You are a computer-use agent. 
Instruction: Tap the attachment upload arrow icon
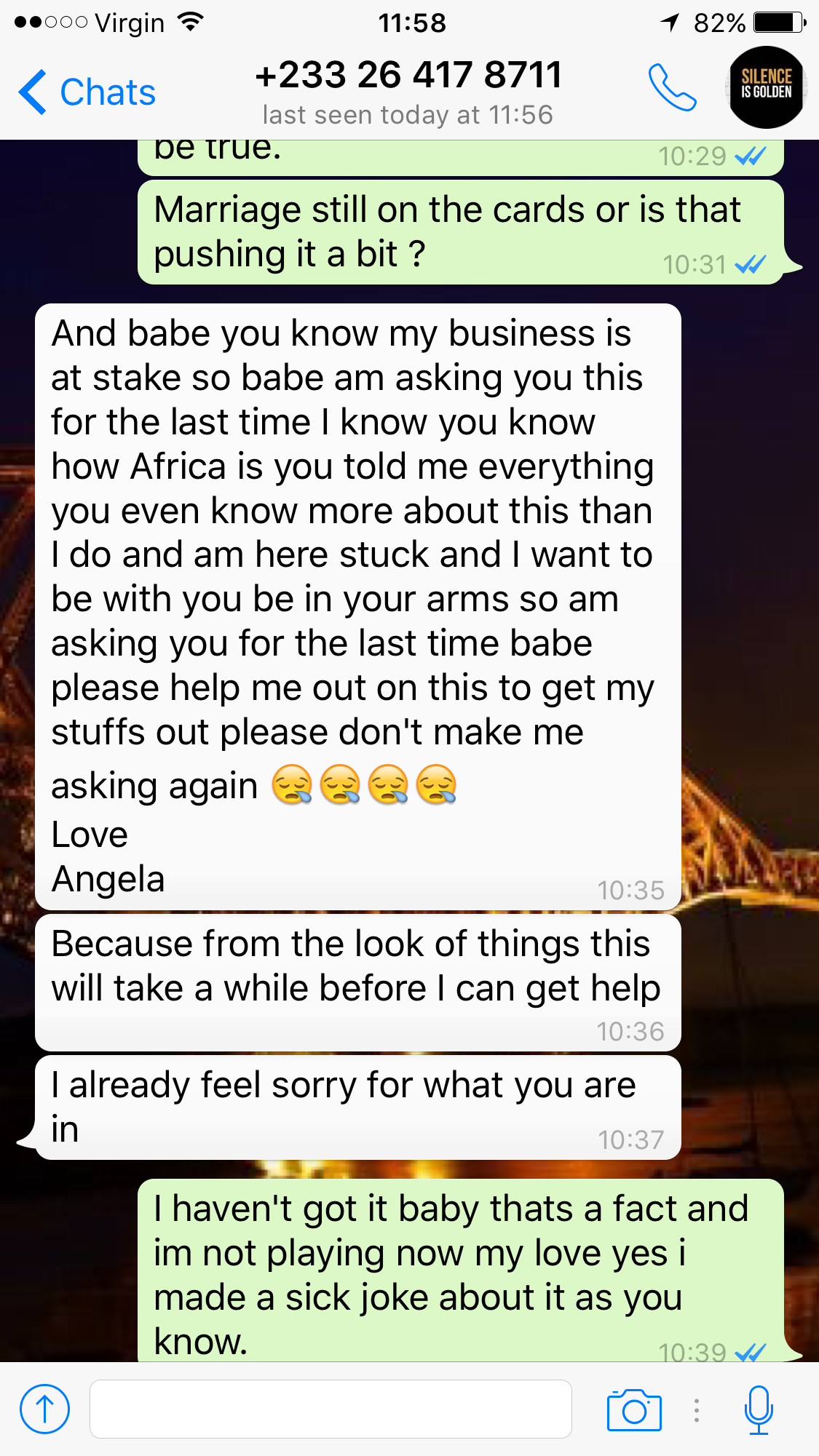pos(44,1409)
